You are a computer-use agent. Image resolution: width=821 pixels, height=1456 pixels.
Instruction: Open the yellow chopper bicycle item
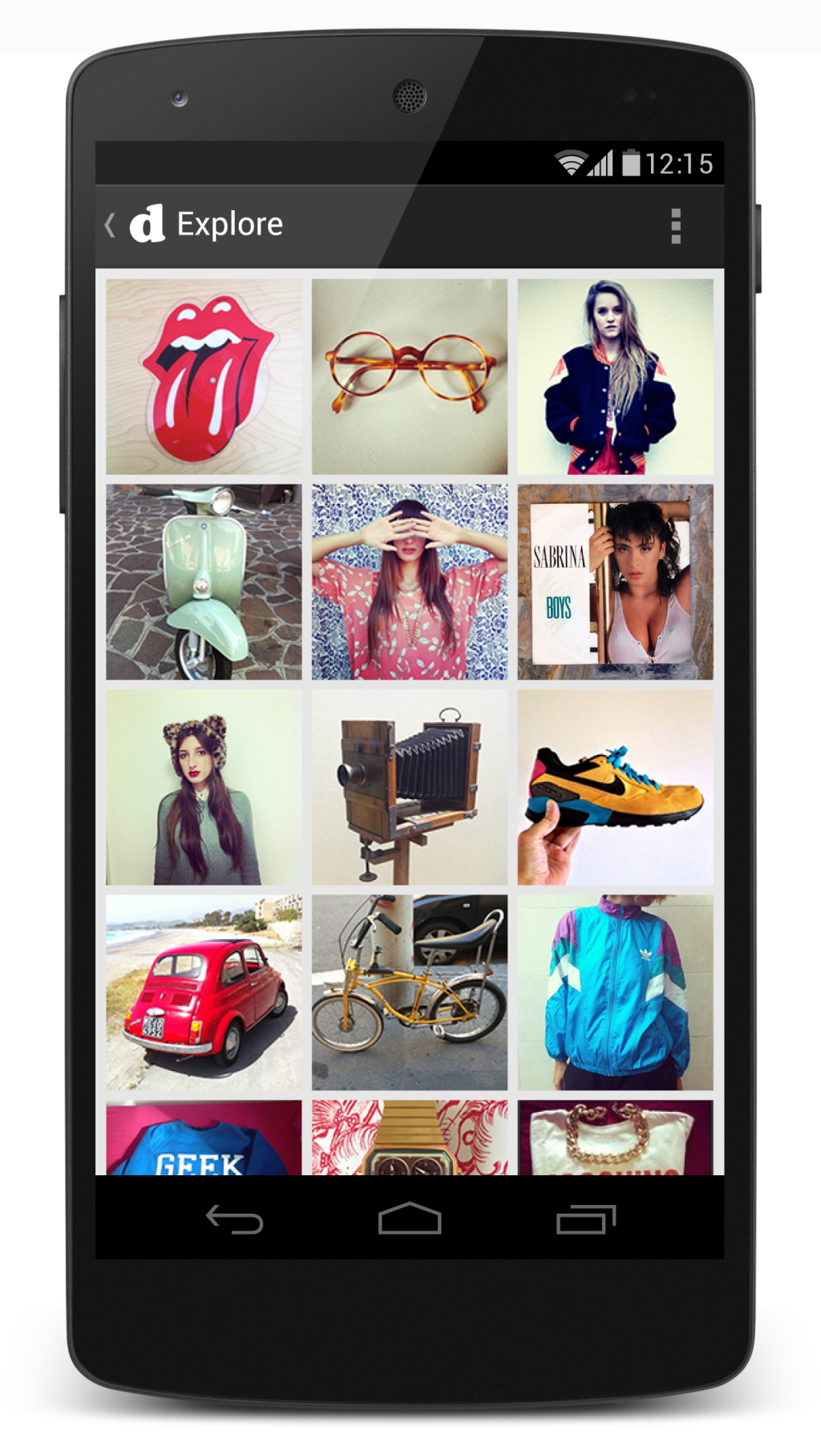(x=410, y=992)
